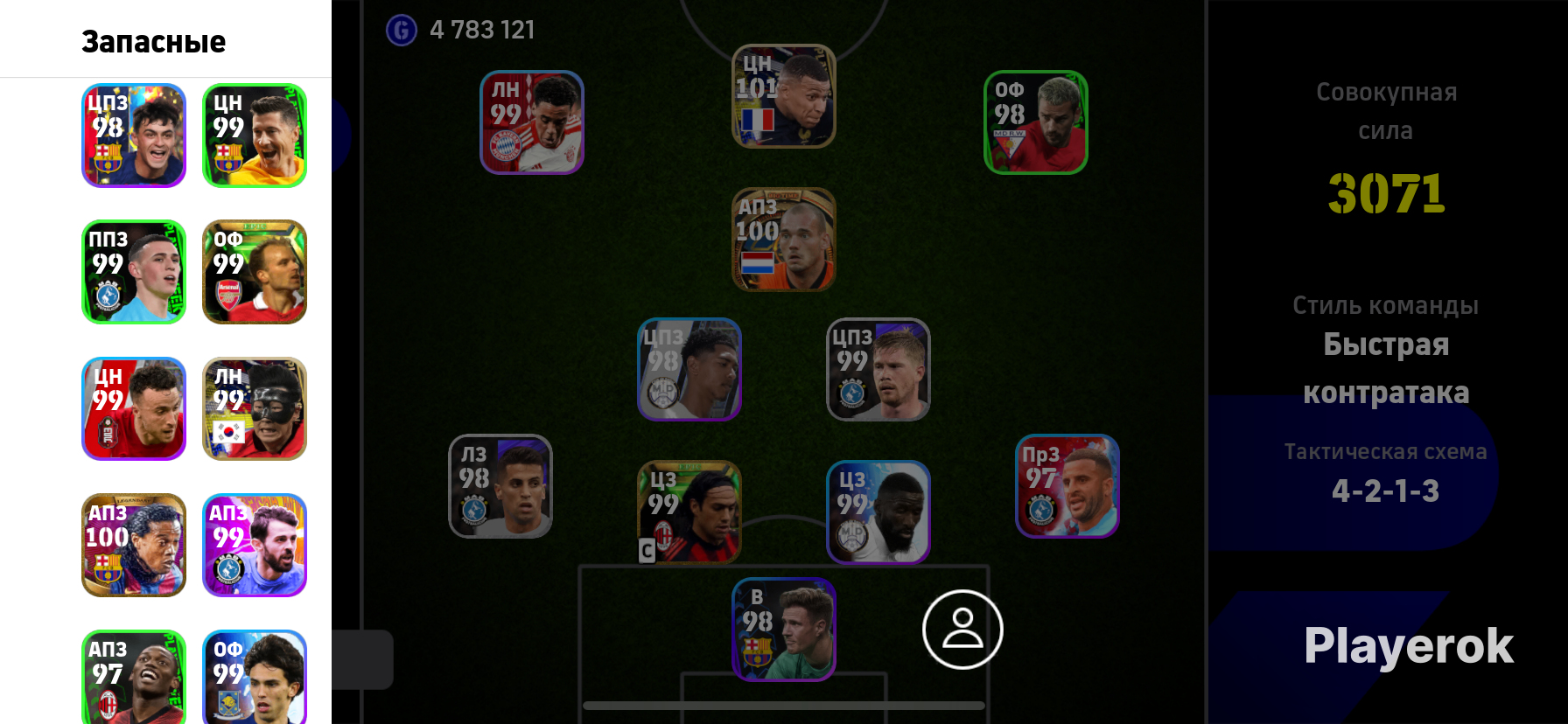Tap the ЦПЗ 98 midfielder card on the pitch
Image resolution: width=1568 pixels, height=724 pixels.
[689, 370]
